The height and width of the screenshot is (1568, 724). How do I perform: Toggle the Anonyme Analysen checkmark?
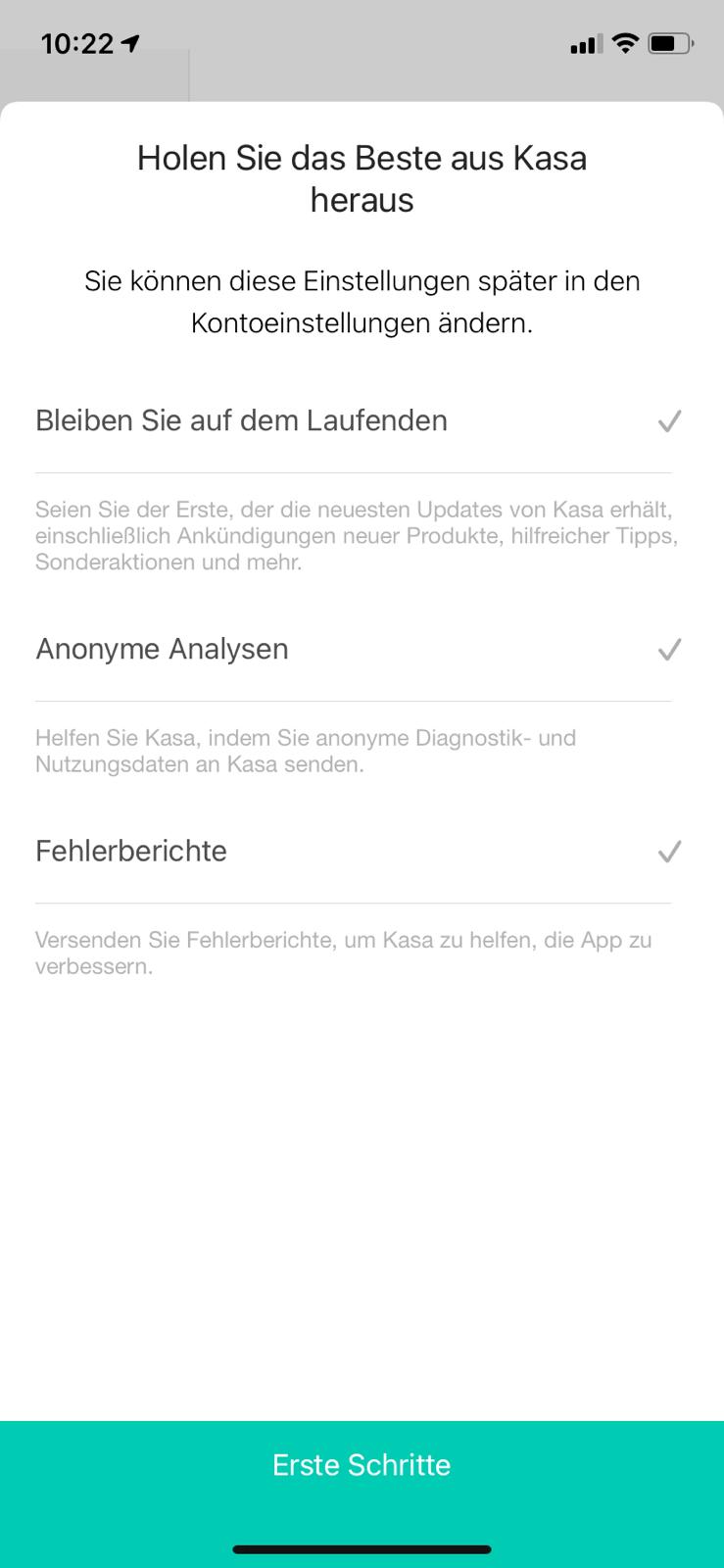tap(669, 650)
